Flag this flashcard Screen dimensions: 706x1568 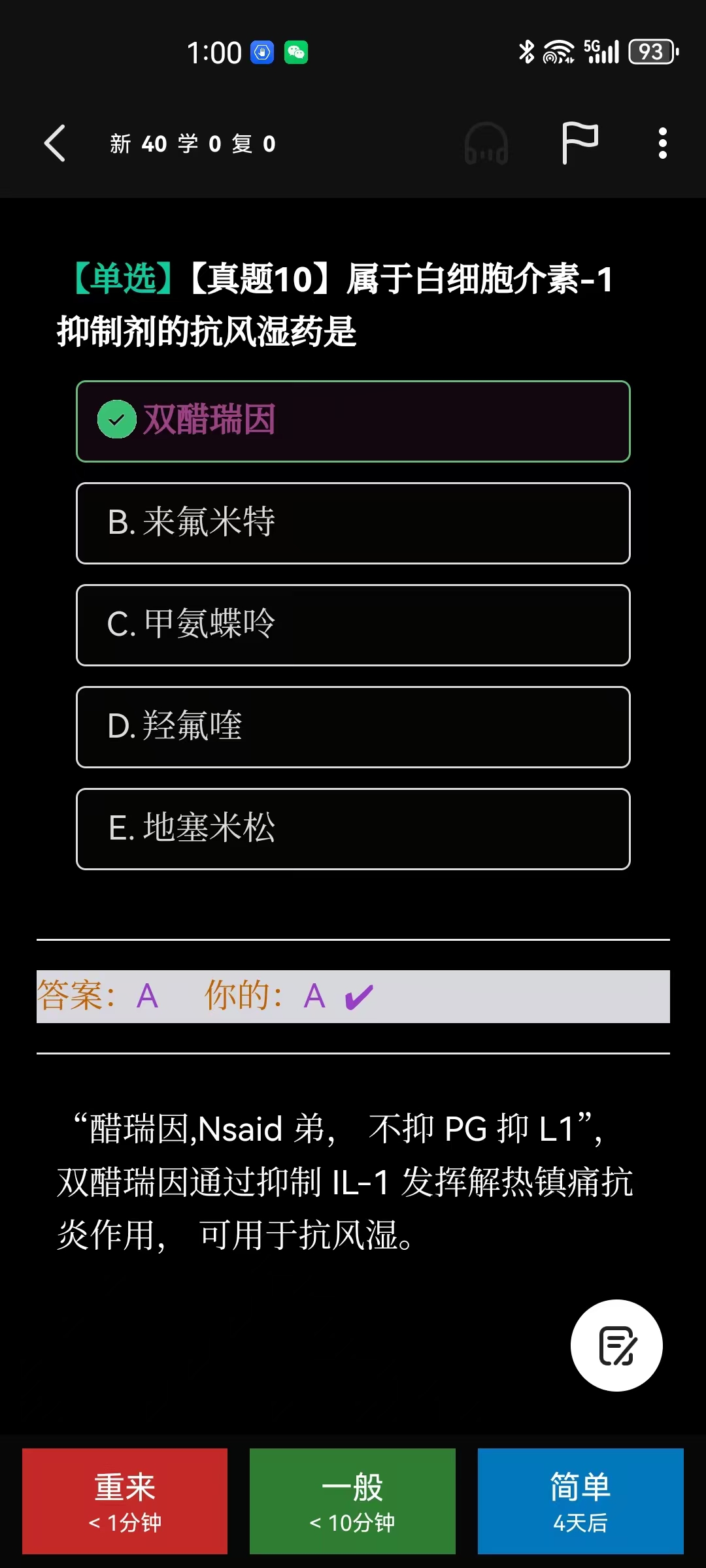(580, 143)
